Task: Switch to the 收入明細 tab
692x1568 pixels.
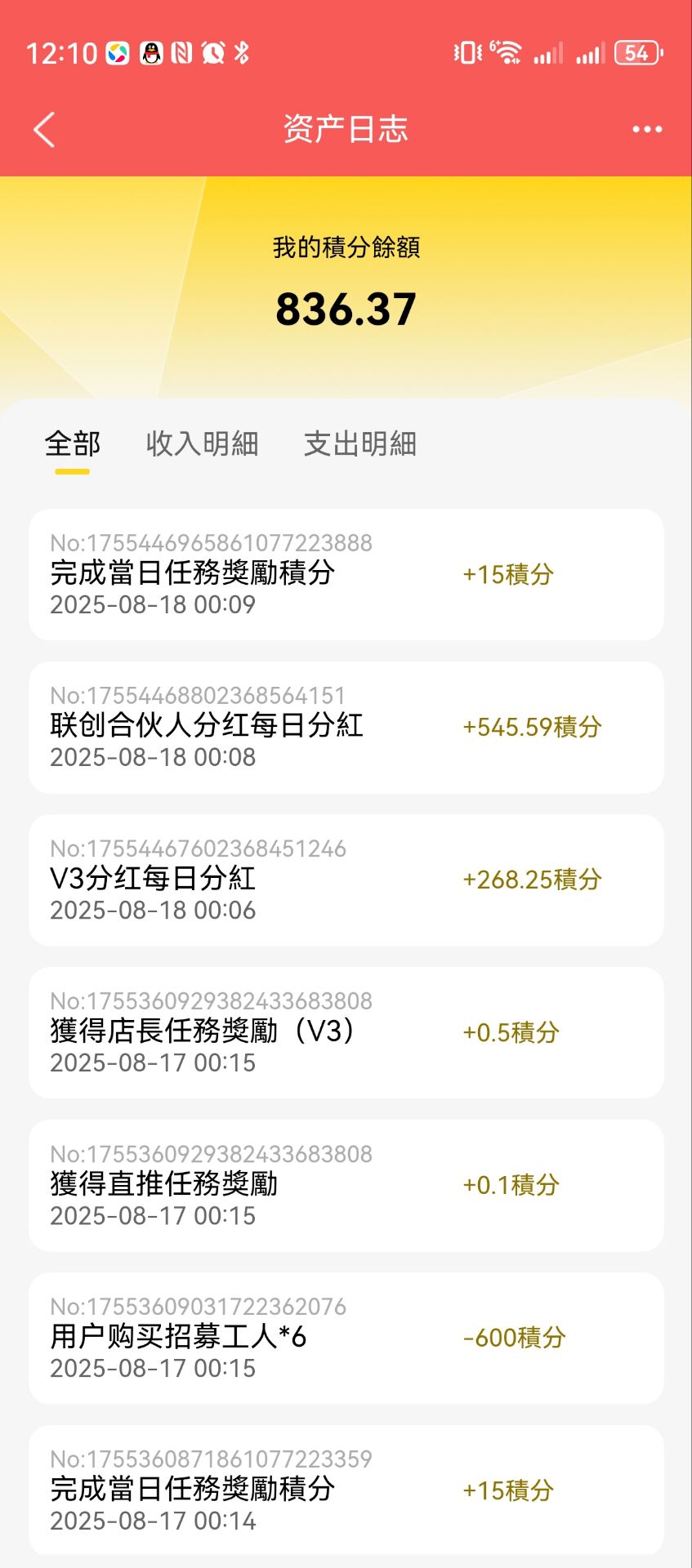Action: point(202,444)
